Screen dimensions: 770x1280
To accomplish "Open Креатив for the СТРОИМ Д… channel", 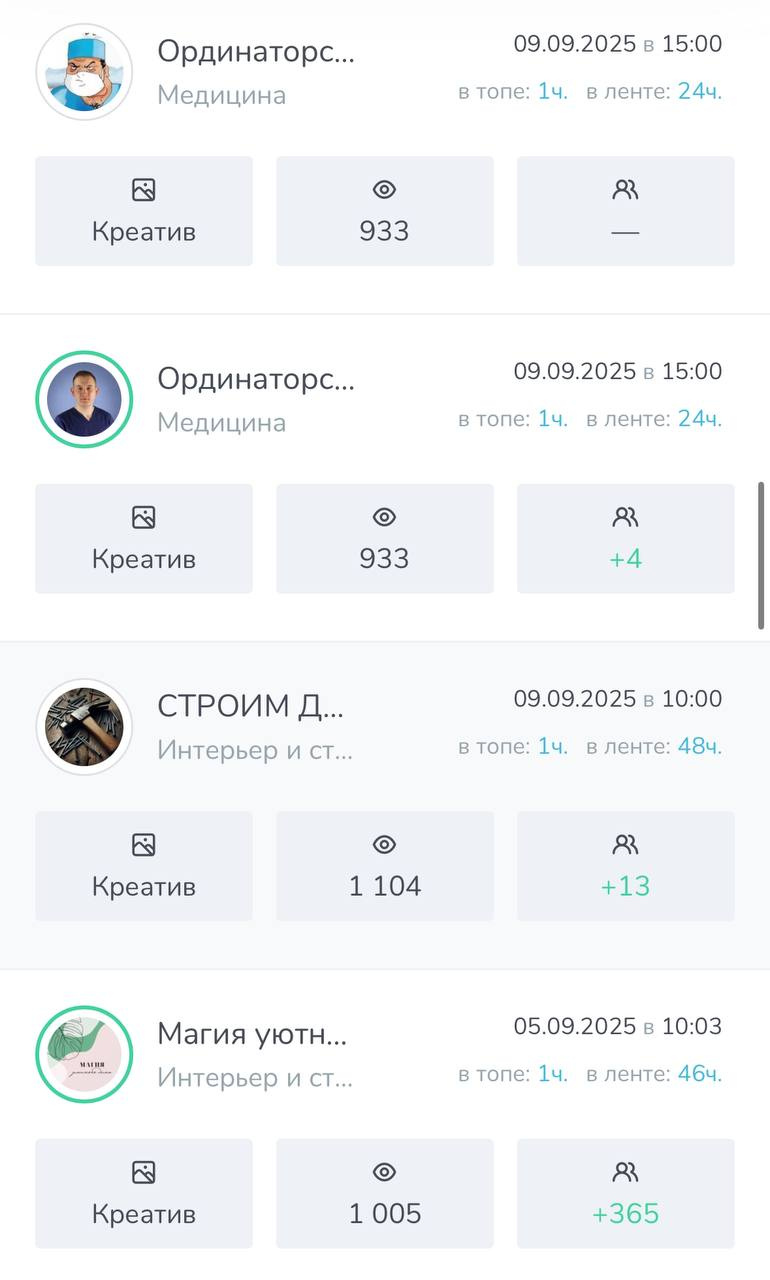I will [144, 866].
